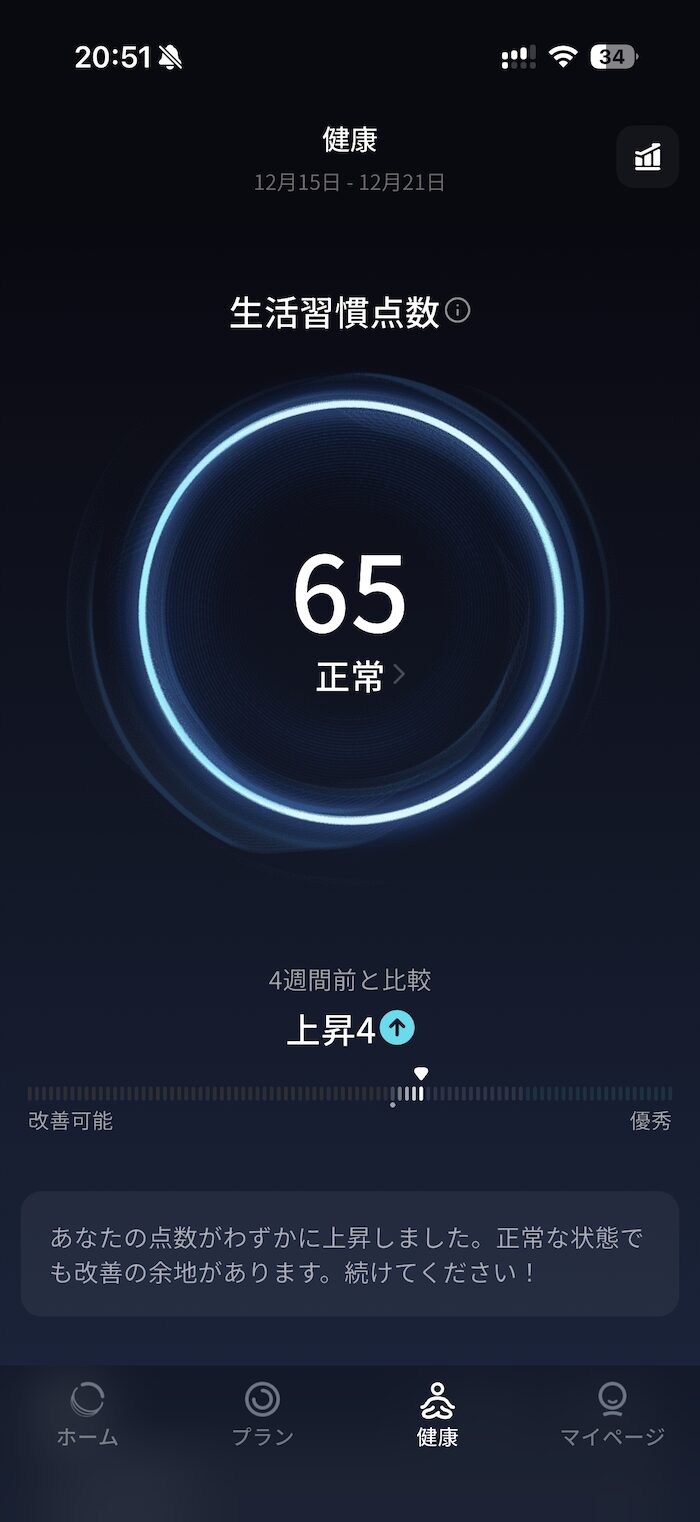The width and height of the screenshot is (700, 1522).
Task: Open the statistics chart icon
Action: tap(647, 156)
